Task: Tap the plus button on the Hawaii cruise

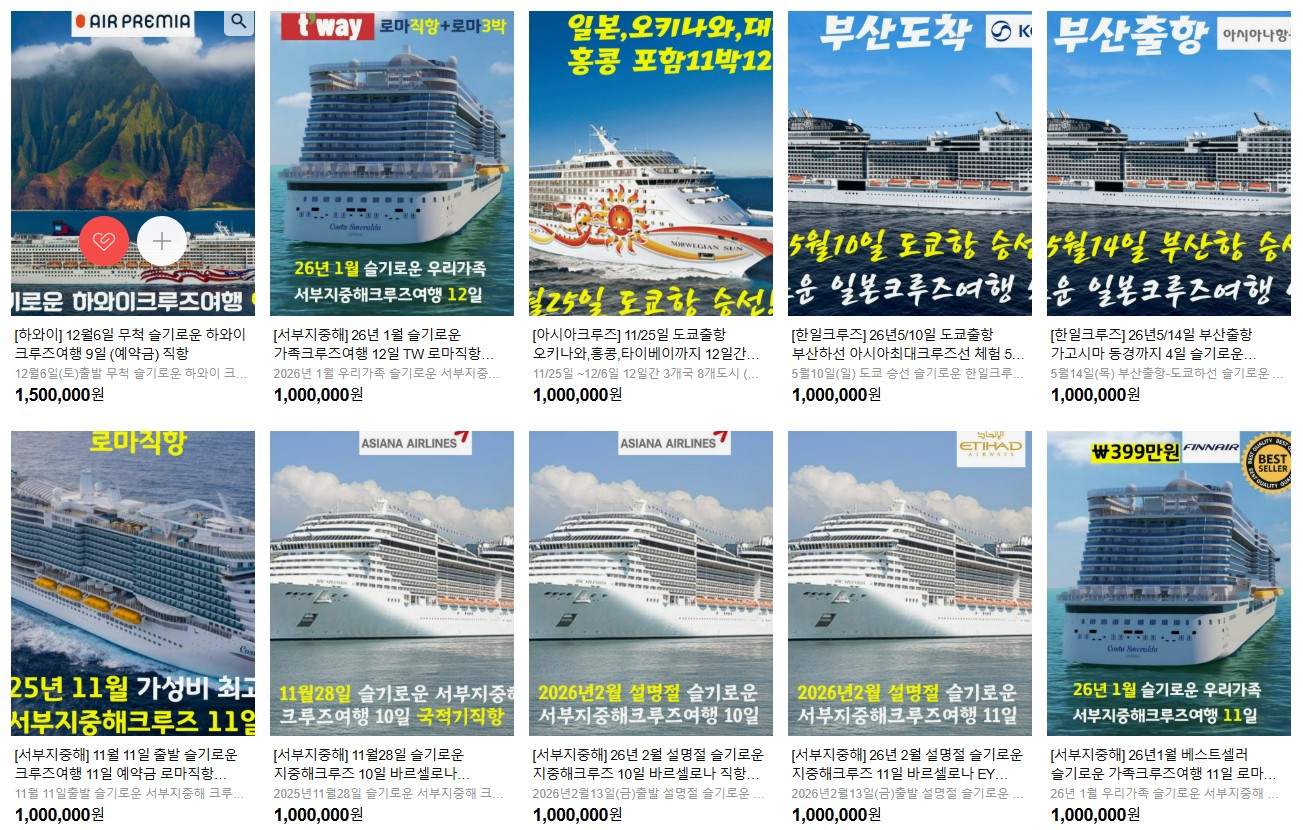Action: click(x=162, y=241)
